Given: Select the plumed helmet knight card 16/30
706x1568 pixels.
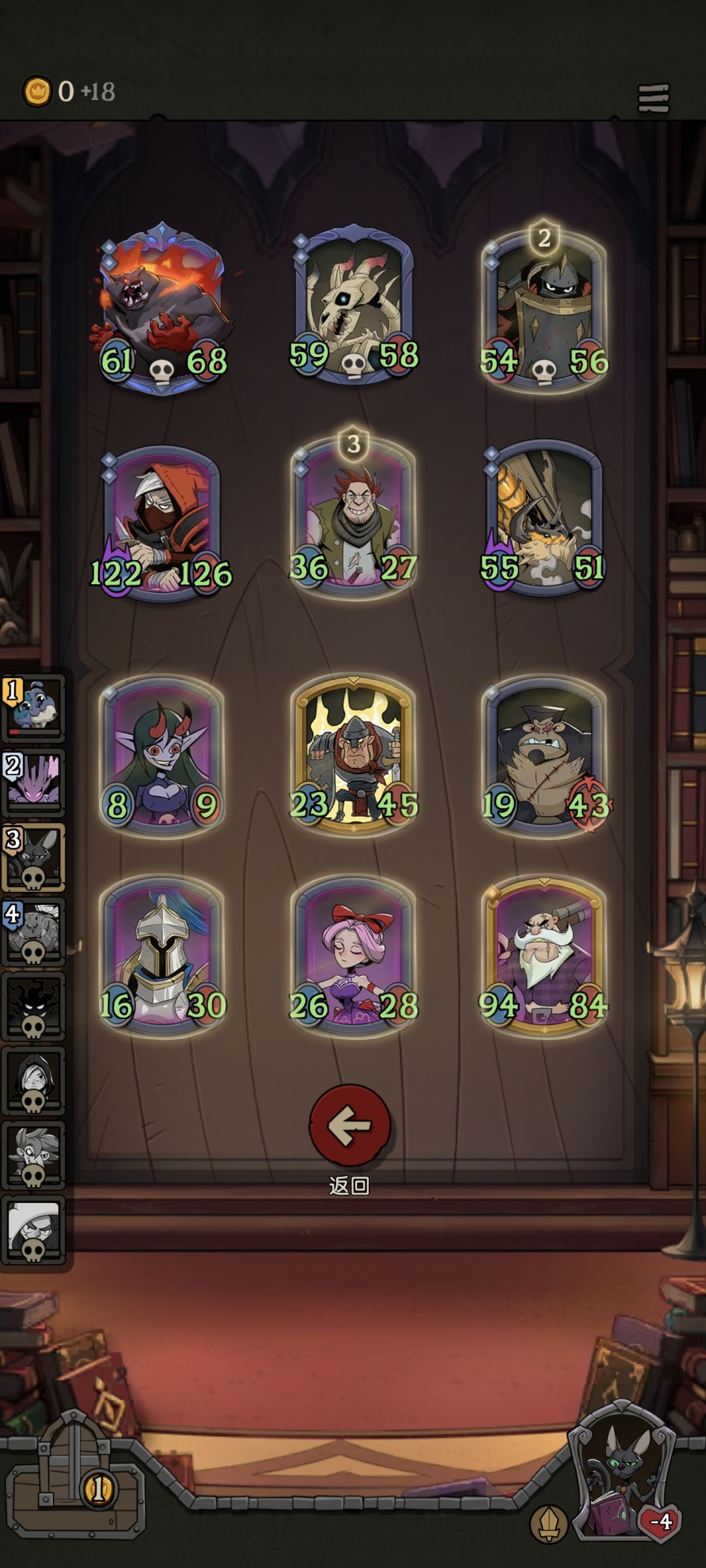Looking at the screenshot, I should (161, 956).
